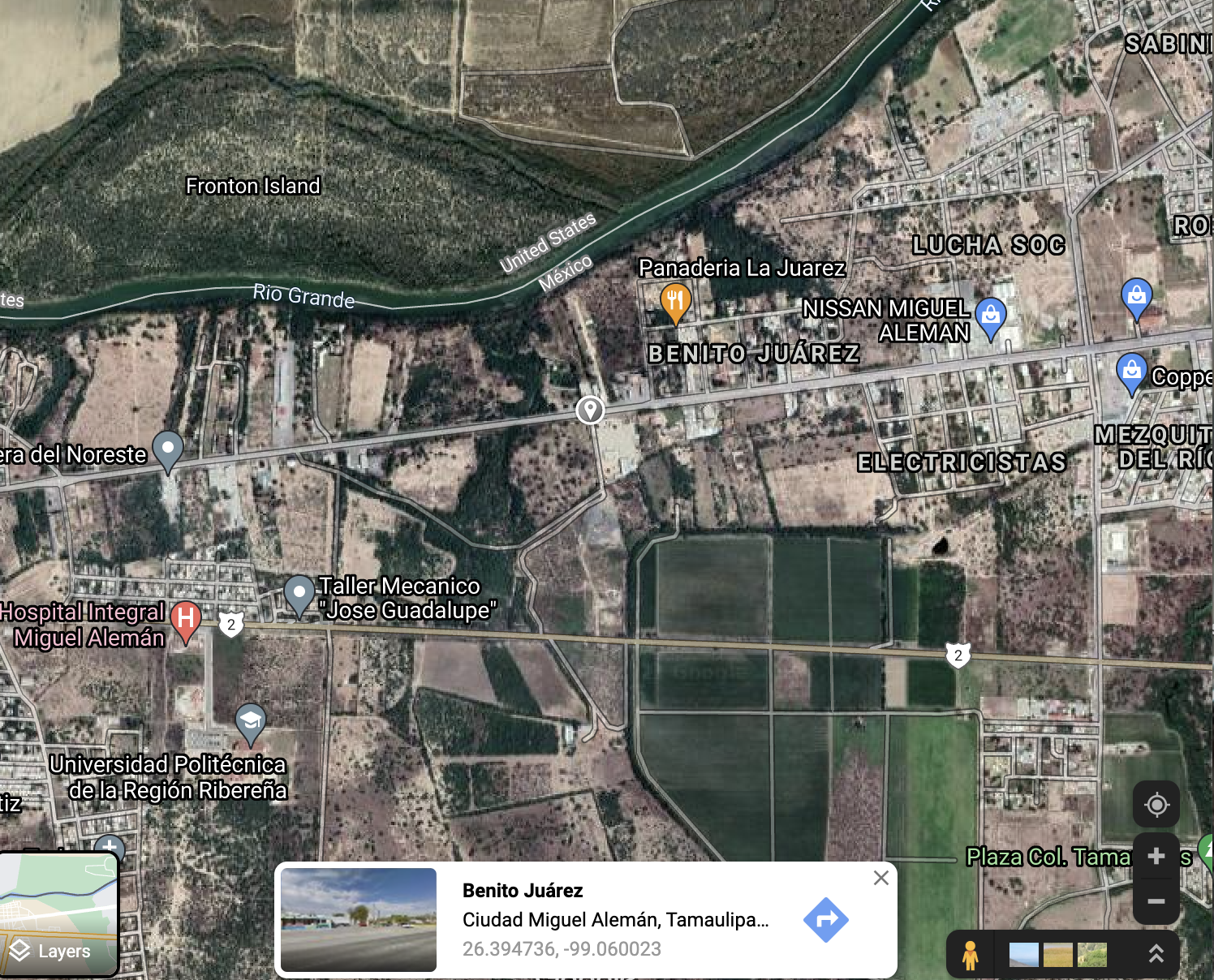The height and width of the screenshot is (980, 1214).
Task: Open the NISSAN MIGUEL ALEMAN shop pin
Action: click(x=991, y=316)
